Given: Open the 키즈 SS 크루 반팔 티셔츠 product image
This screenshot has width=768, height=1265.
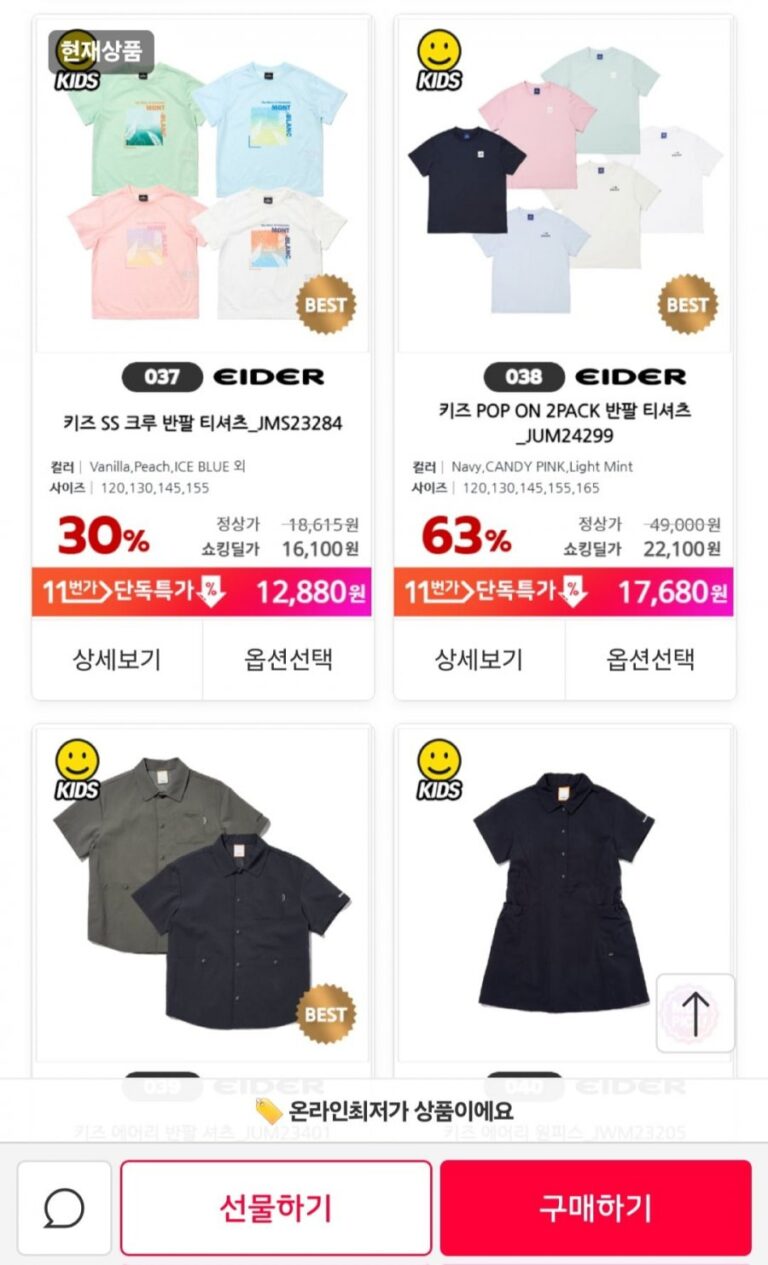Looking at the screenshot, I should pyautogui.click(x=203, y=185).
